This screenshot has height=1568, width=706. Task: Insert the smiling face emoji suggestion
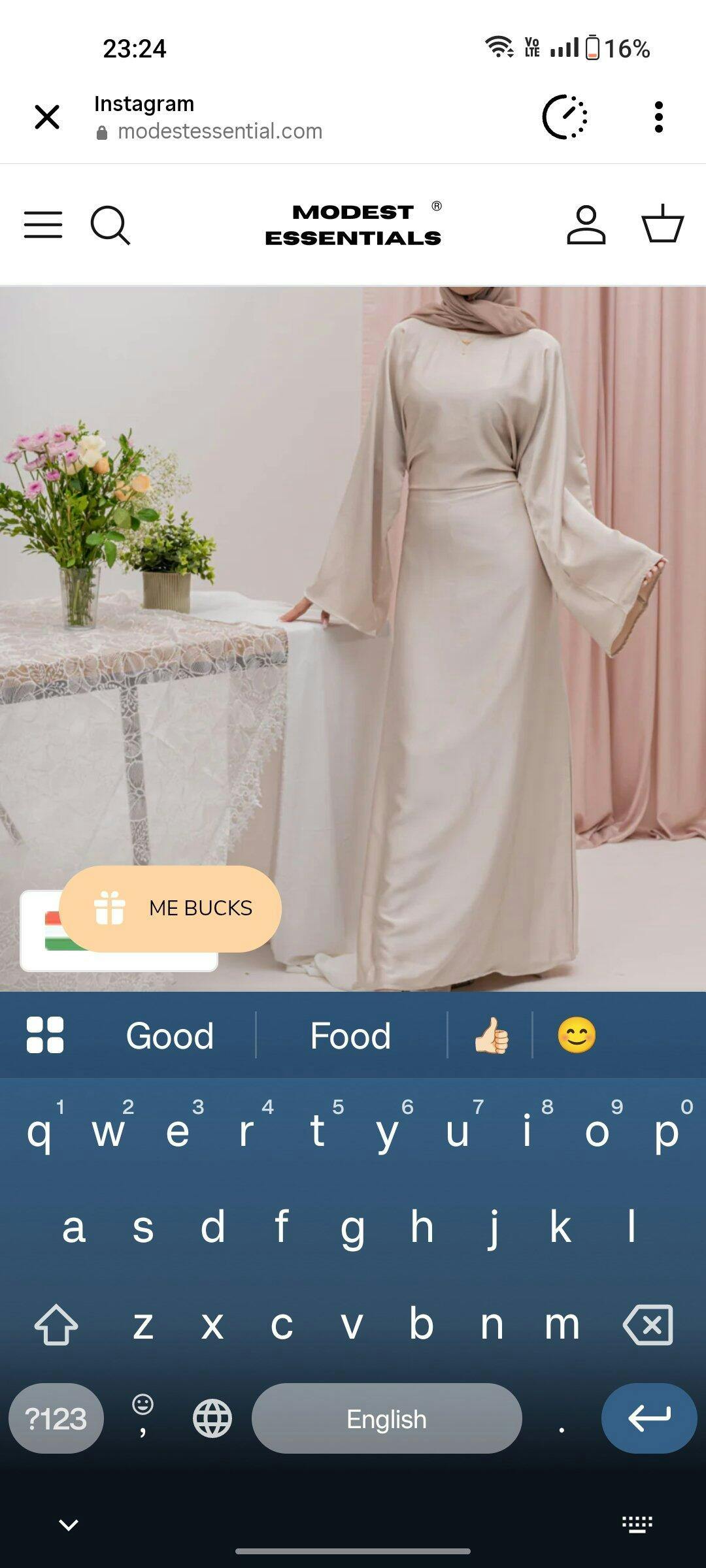click(577, 1036)
